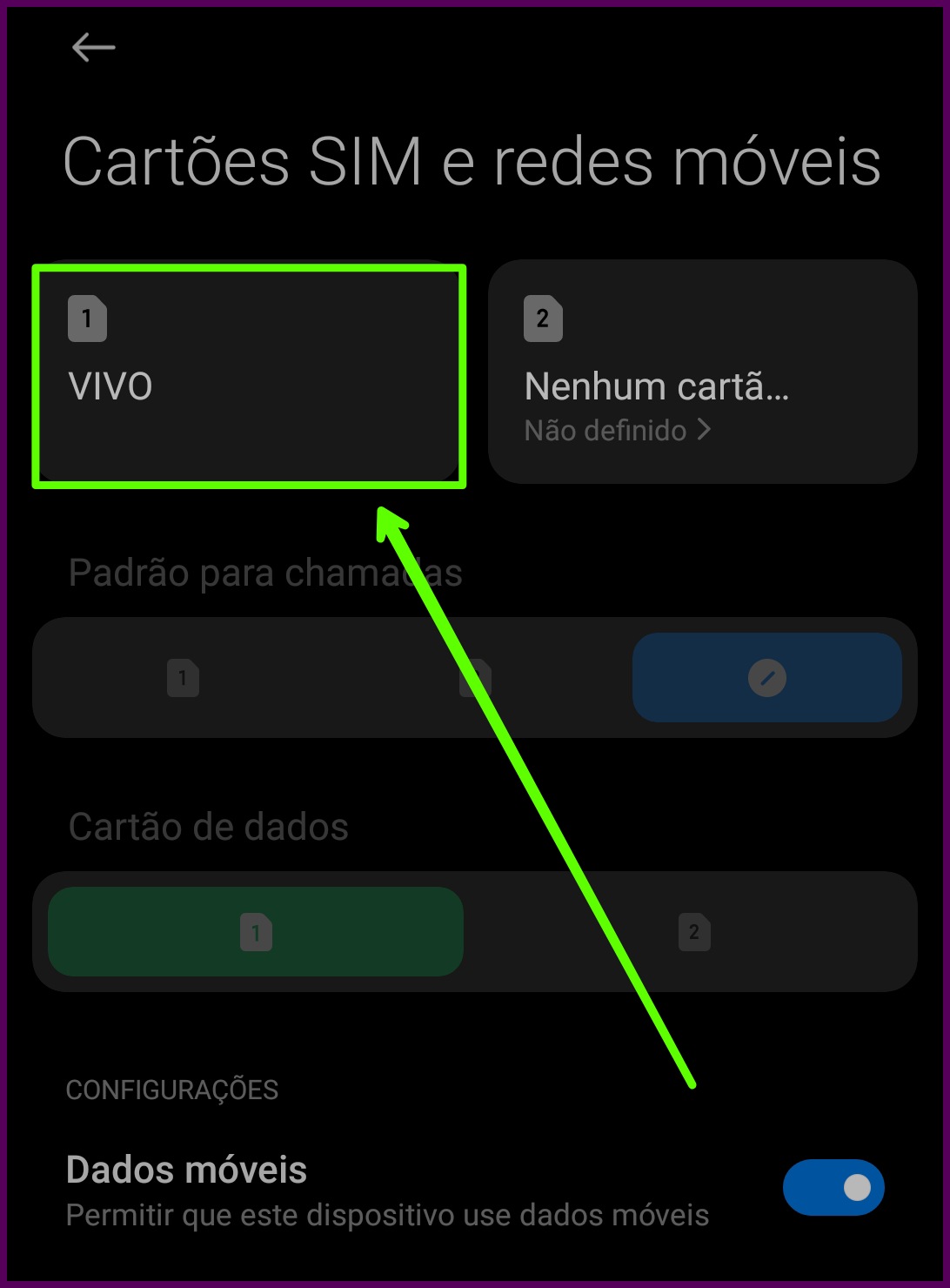
Task: Choose SIM 2 under Cartão de dados
Action: tap(693, 932)
